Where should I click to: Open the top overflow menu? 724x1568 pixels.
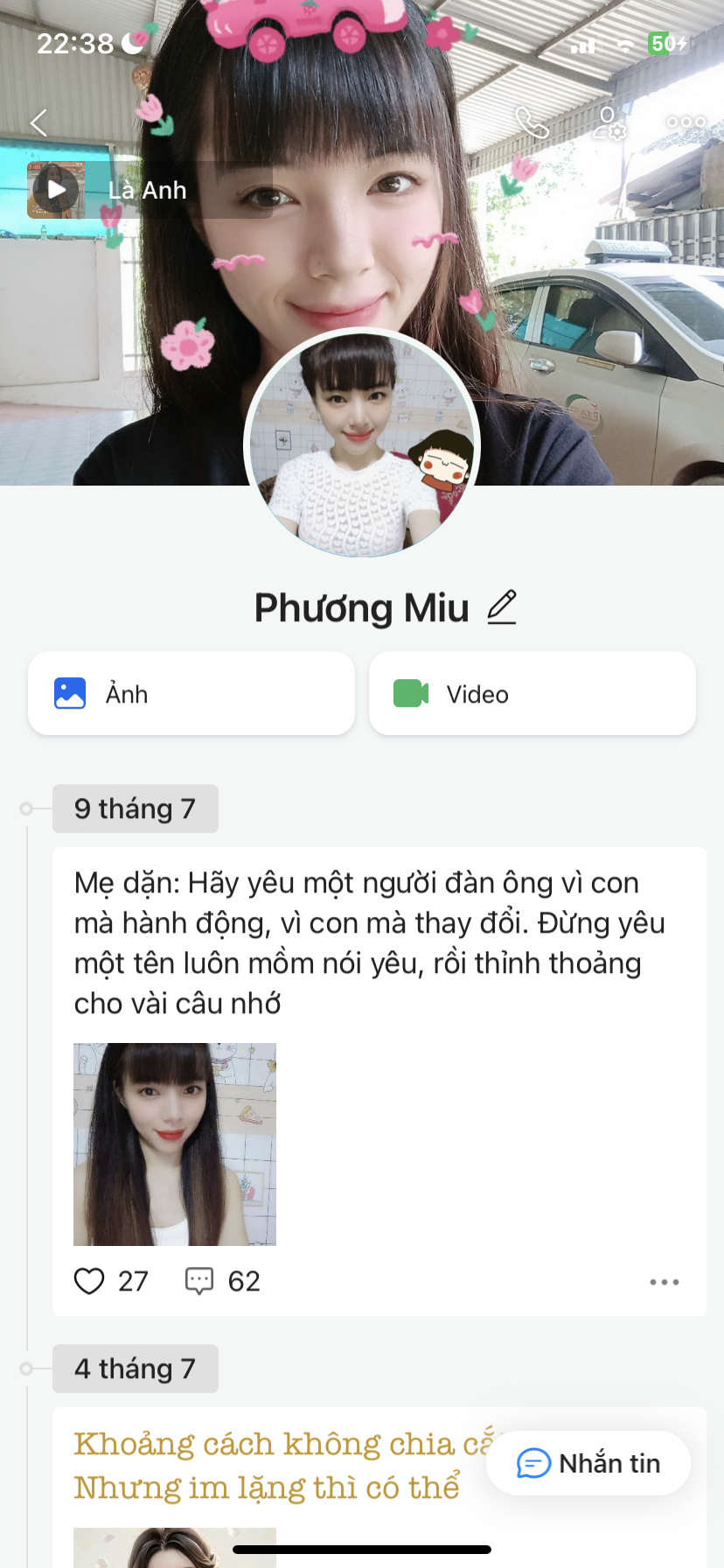(x=686, y=122)
